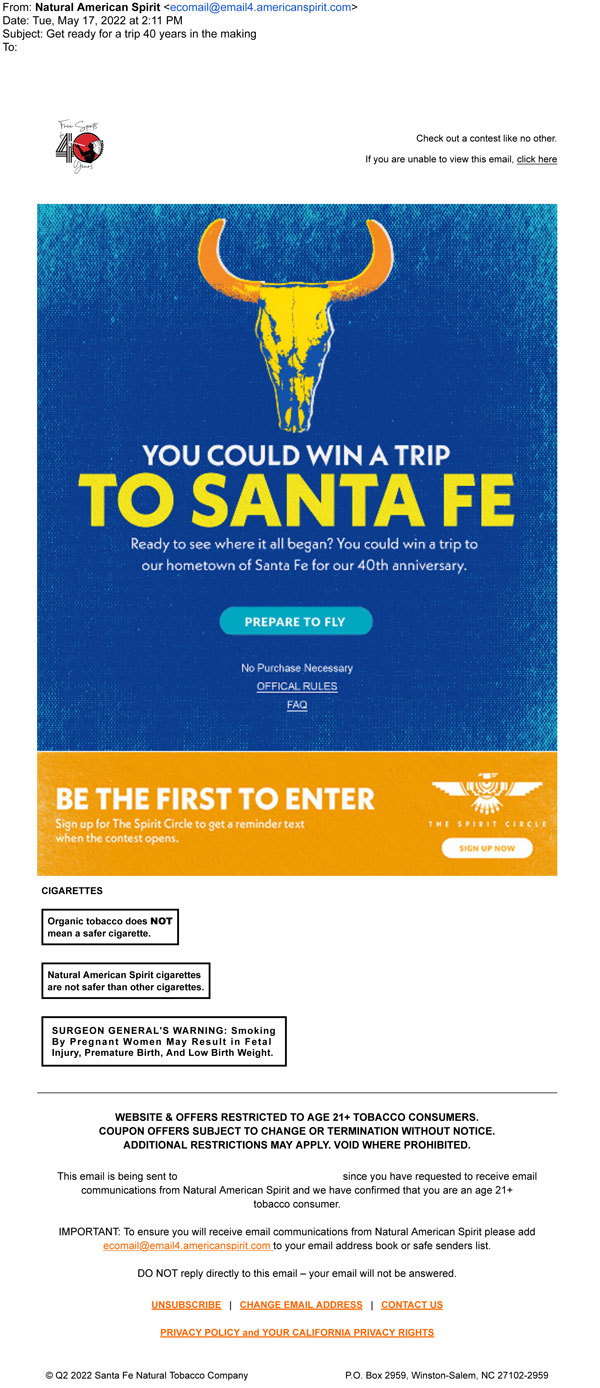Open the OFFICAL RULES link
The width and height of the screenshot is (600, 1388).
pyautogui.click(x=297, y=686)
